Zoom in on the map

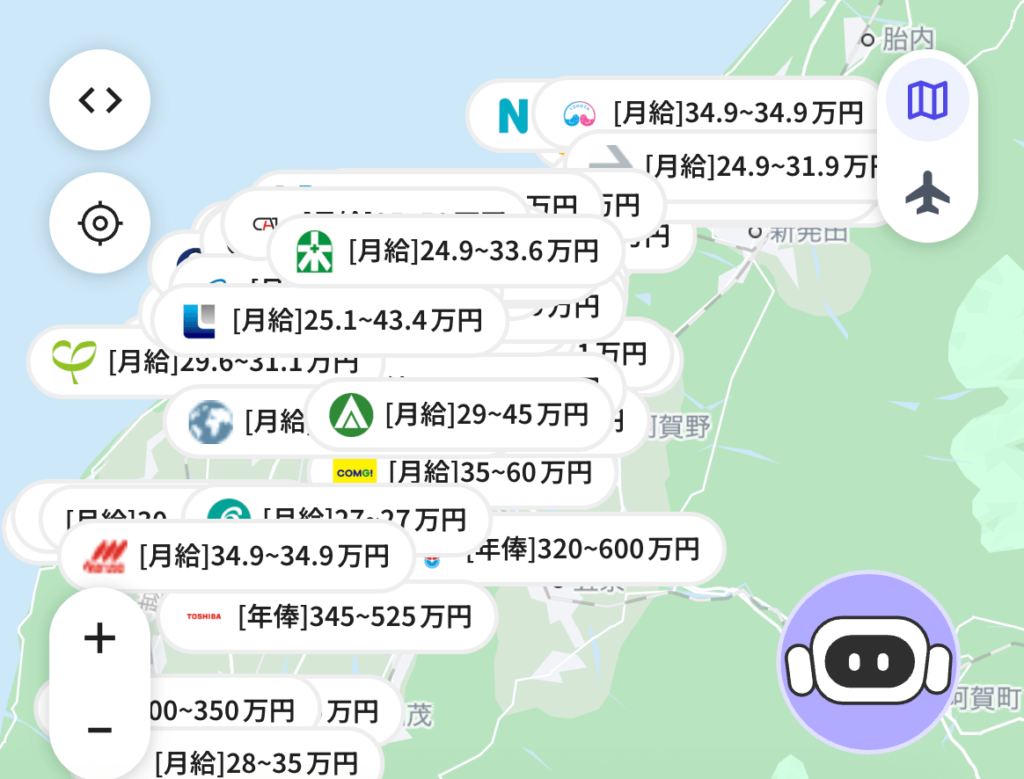(100, 638)
